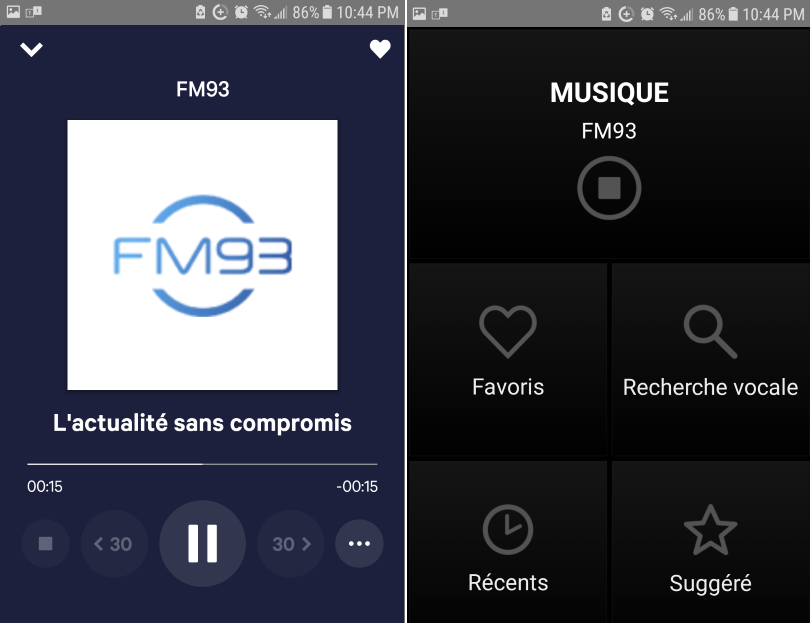Open the three-dot more options button

(x=359, y=544)
